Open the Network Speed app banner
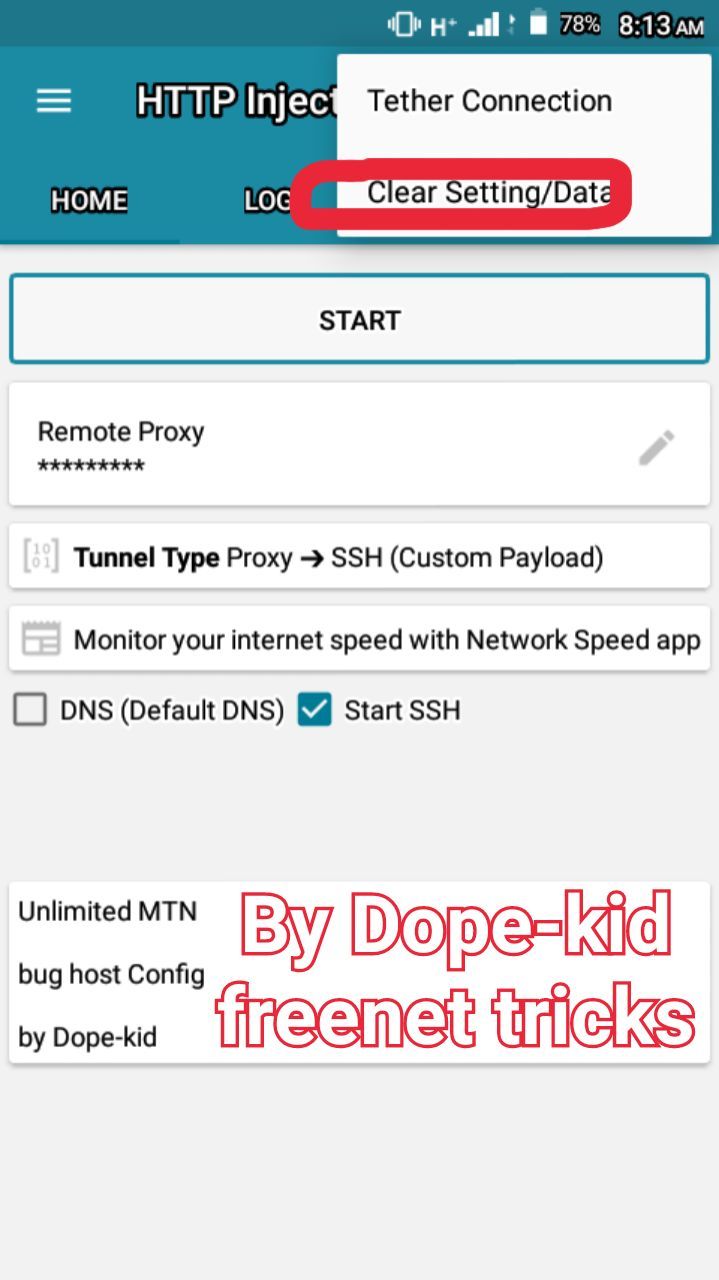719x1280 pixels. point(359,639)
